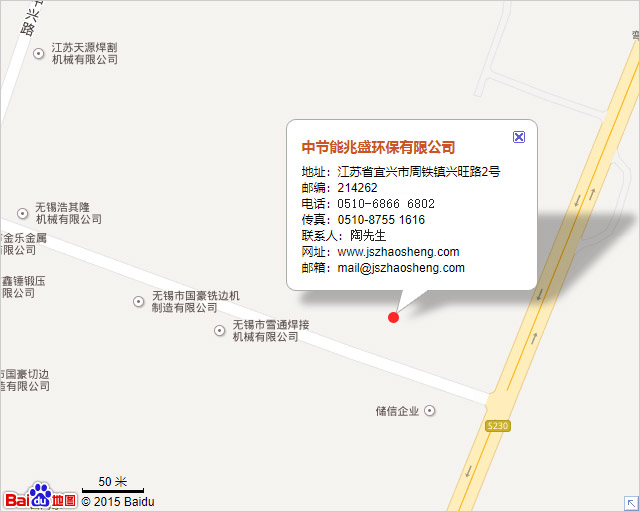This screenshot has height=512, width=640.
Task: Select 无锡市雪通焊接机械有限公司 point
Action: (x=219, y=330)
